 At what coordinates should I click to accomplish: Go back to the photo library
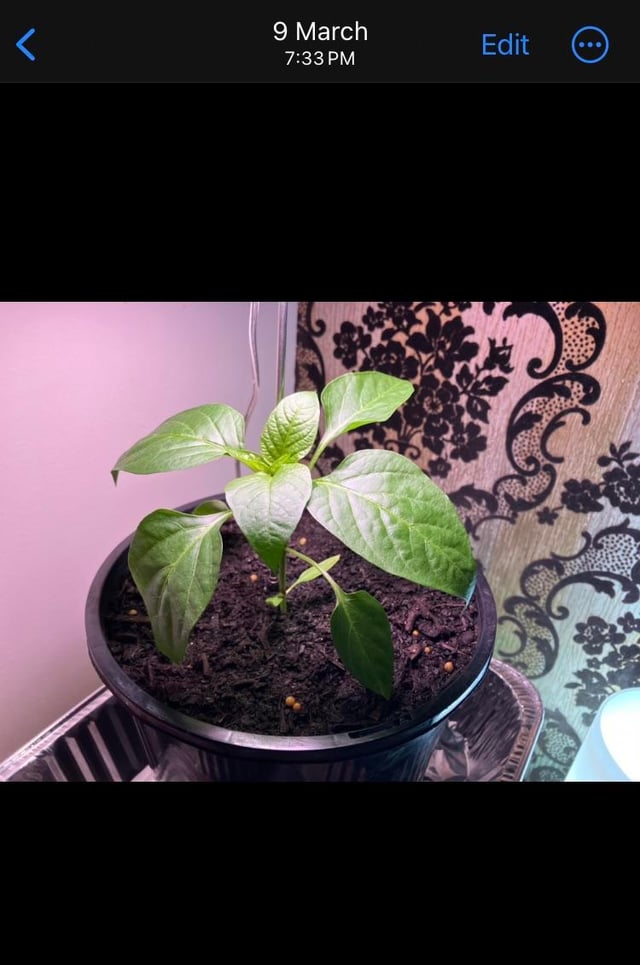[x=26, y=44]
